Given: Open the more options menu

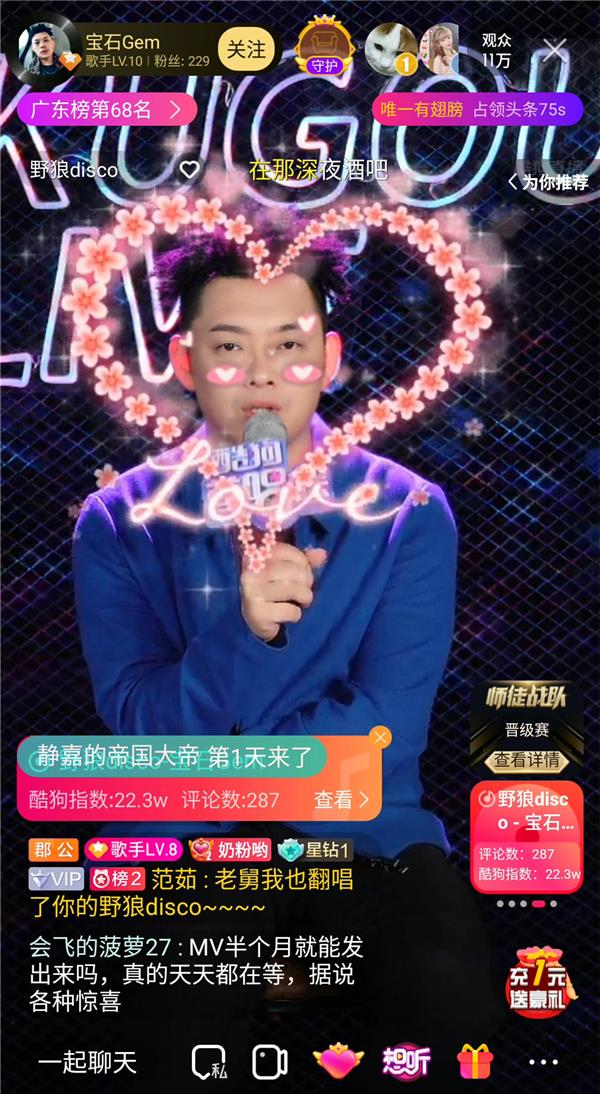Looking at the screenshot, I should coord(543,1062).
